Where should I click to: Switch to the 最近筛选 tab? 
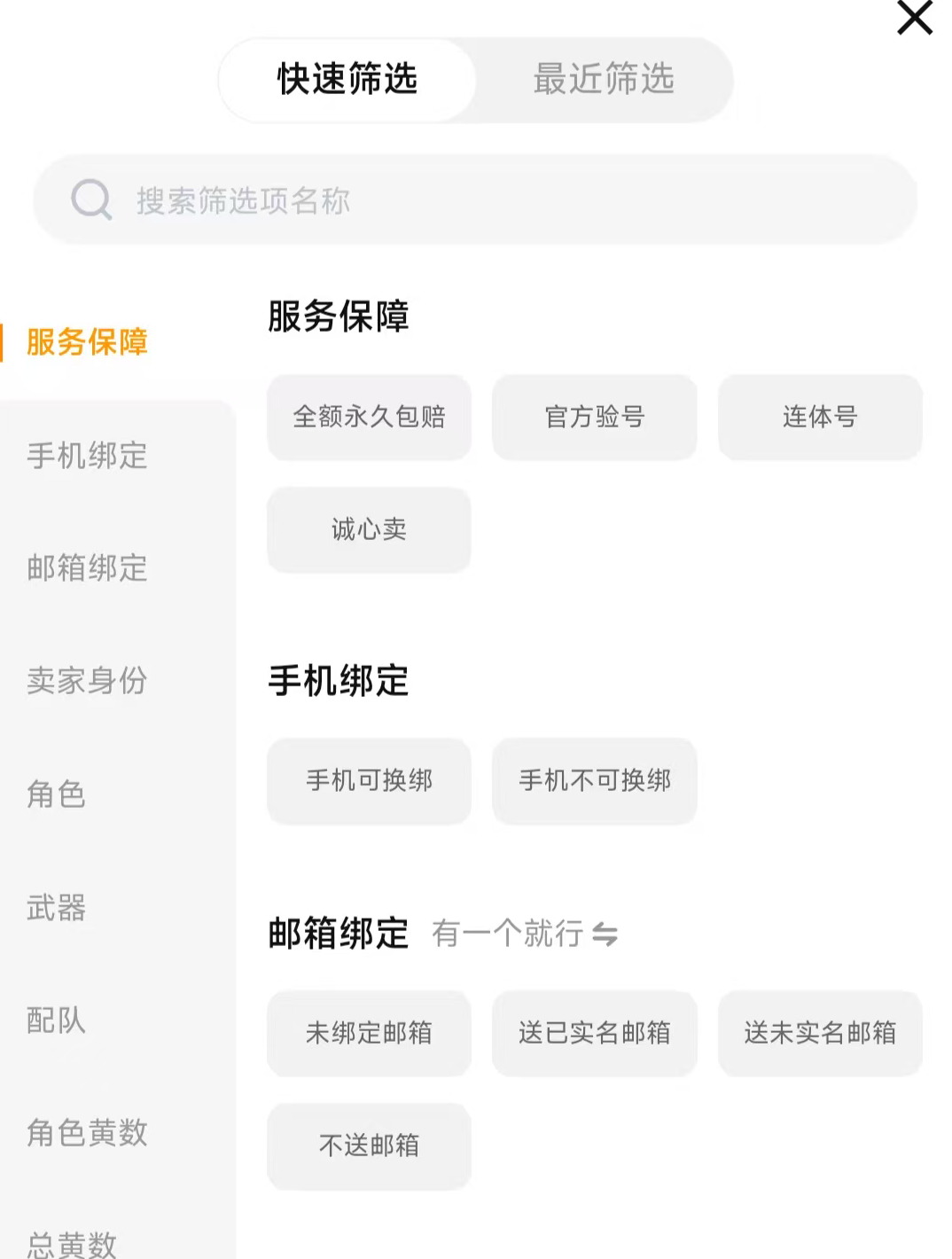[603, 80]
